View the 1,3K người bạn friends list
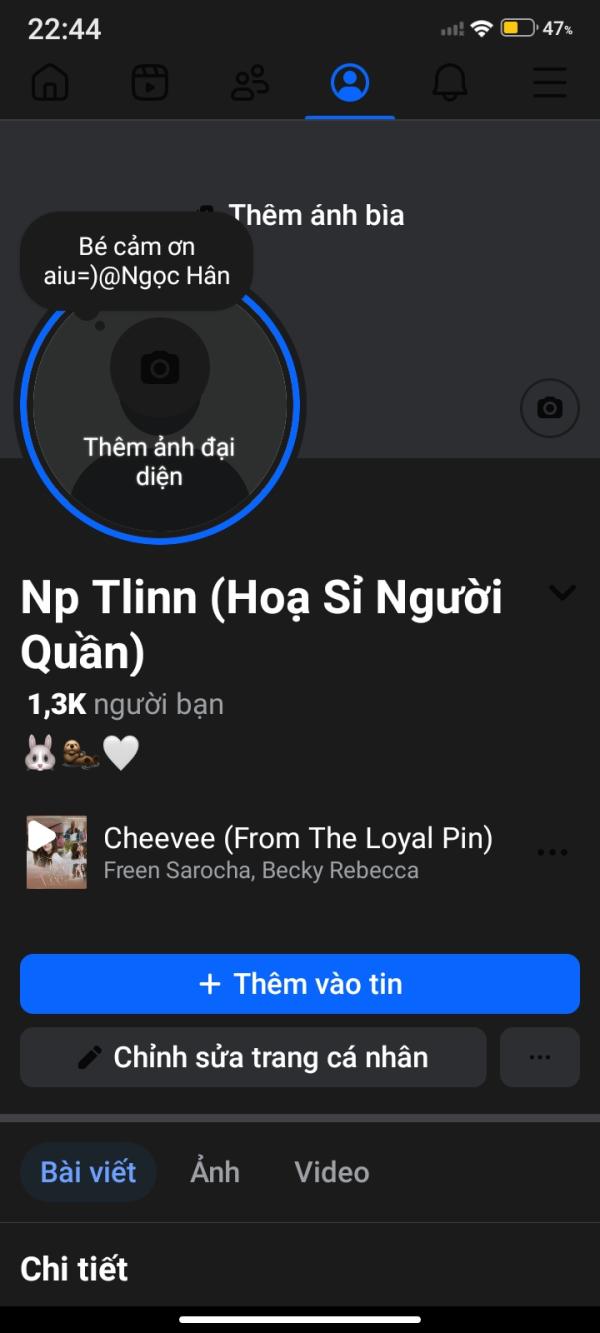This screenshot has height=1333, width=600. coord(125,705)
